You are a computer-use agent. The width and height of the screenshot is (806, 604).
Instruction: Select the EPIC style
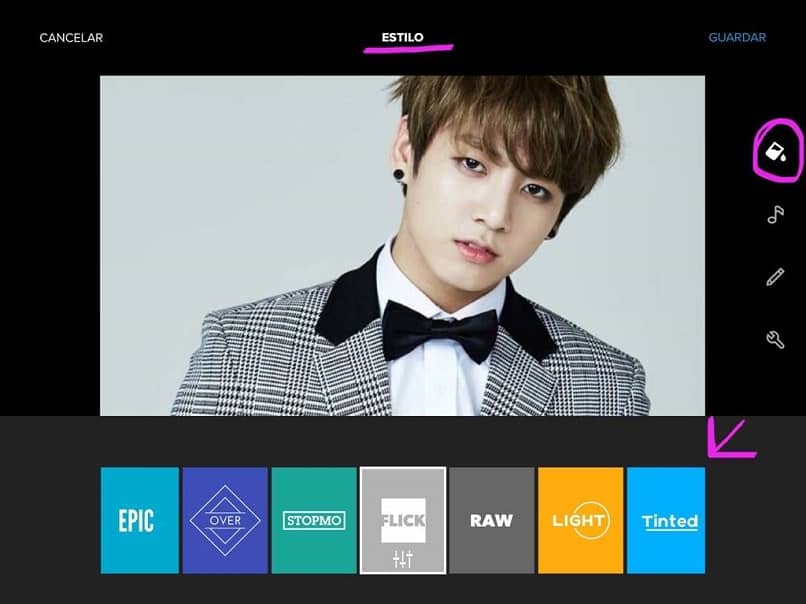coord(140,521)
